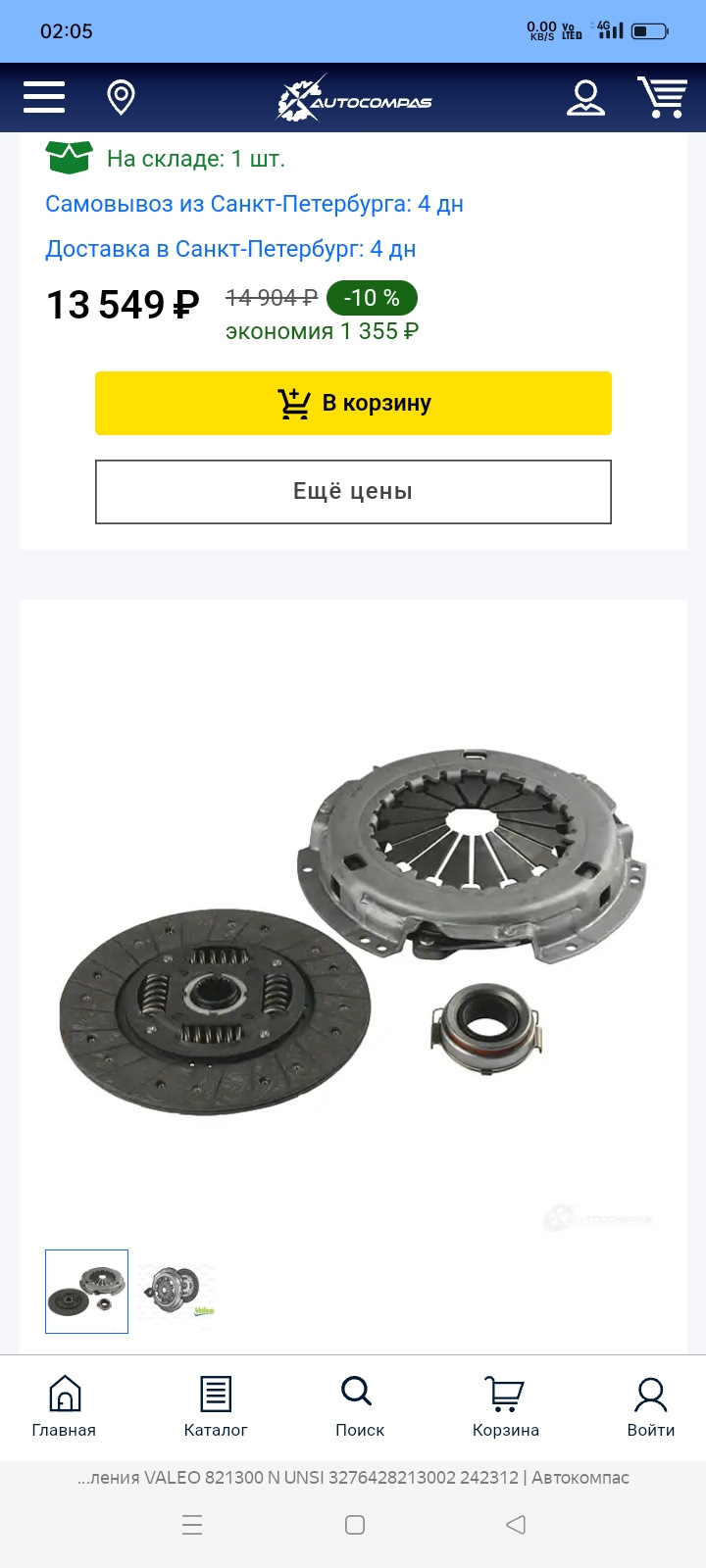
Task: Tap the system home button
Action: pyautogui.click(x=355, y=1524)
